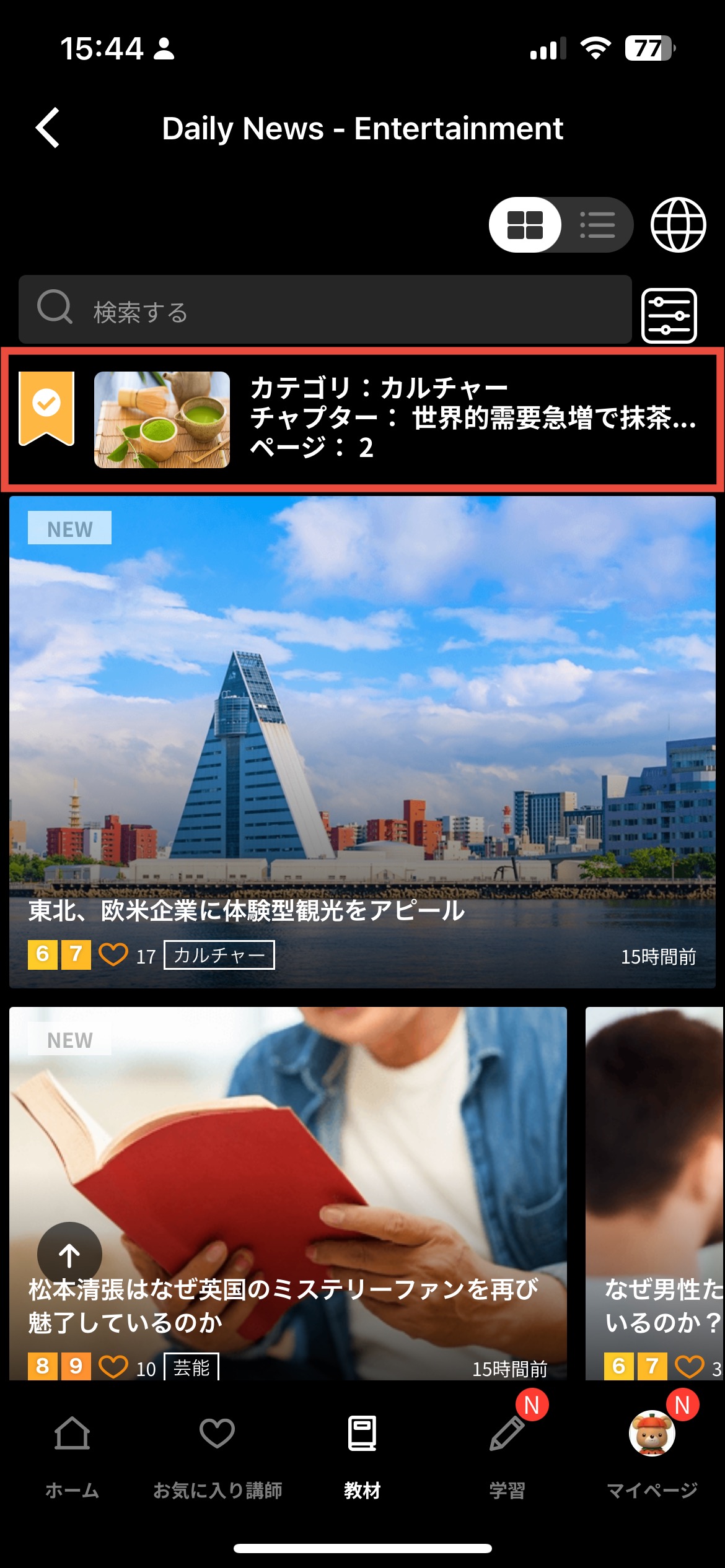Switch to grid view layout

click(x=525, y=225)
